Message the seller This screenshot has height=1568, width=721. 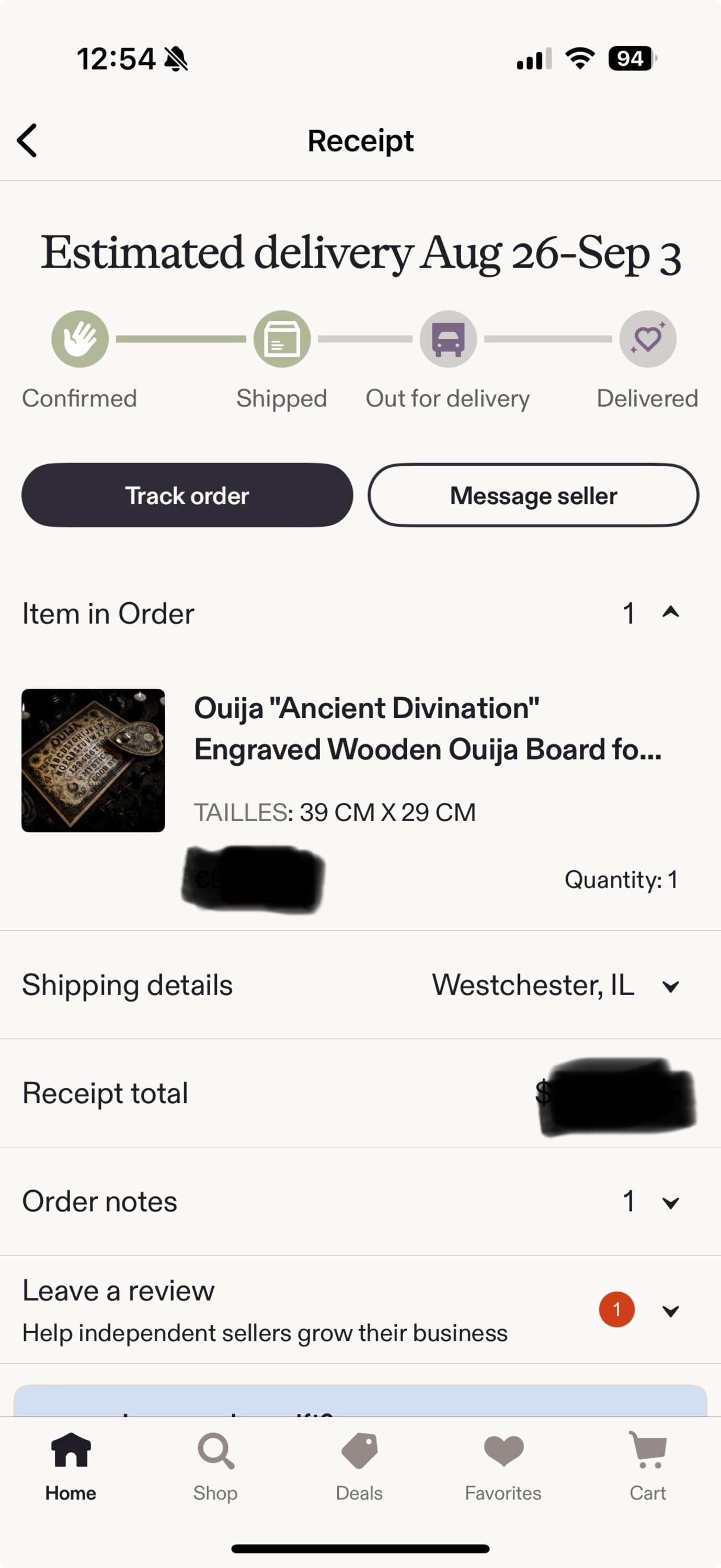coord(533,495)
